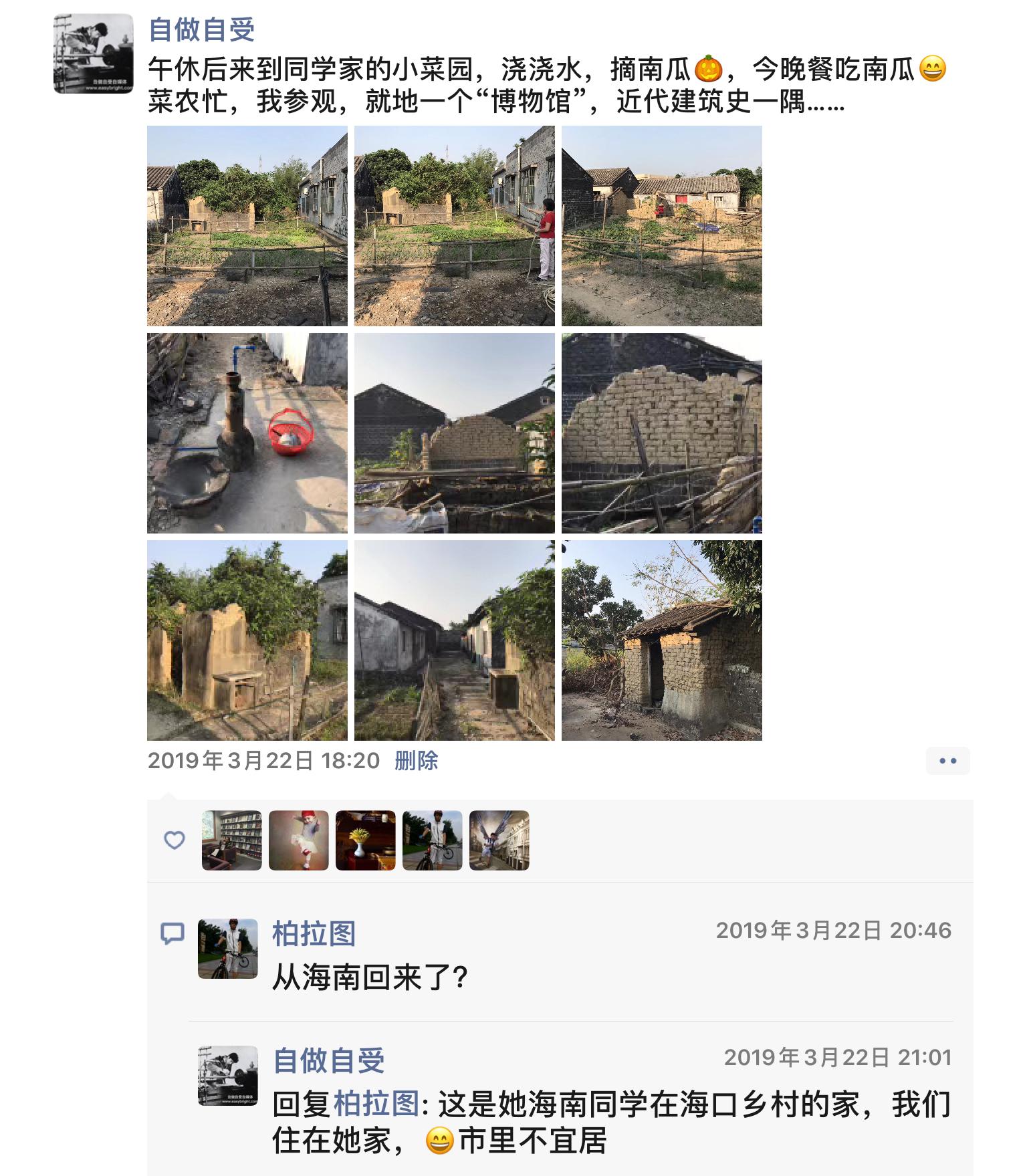1027x1176 pixels.
Task: Open the winged figure liker avatar
Action: click(x=499, y=840)
